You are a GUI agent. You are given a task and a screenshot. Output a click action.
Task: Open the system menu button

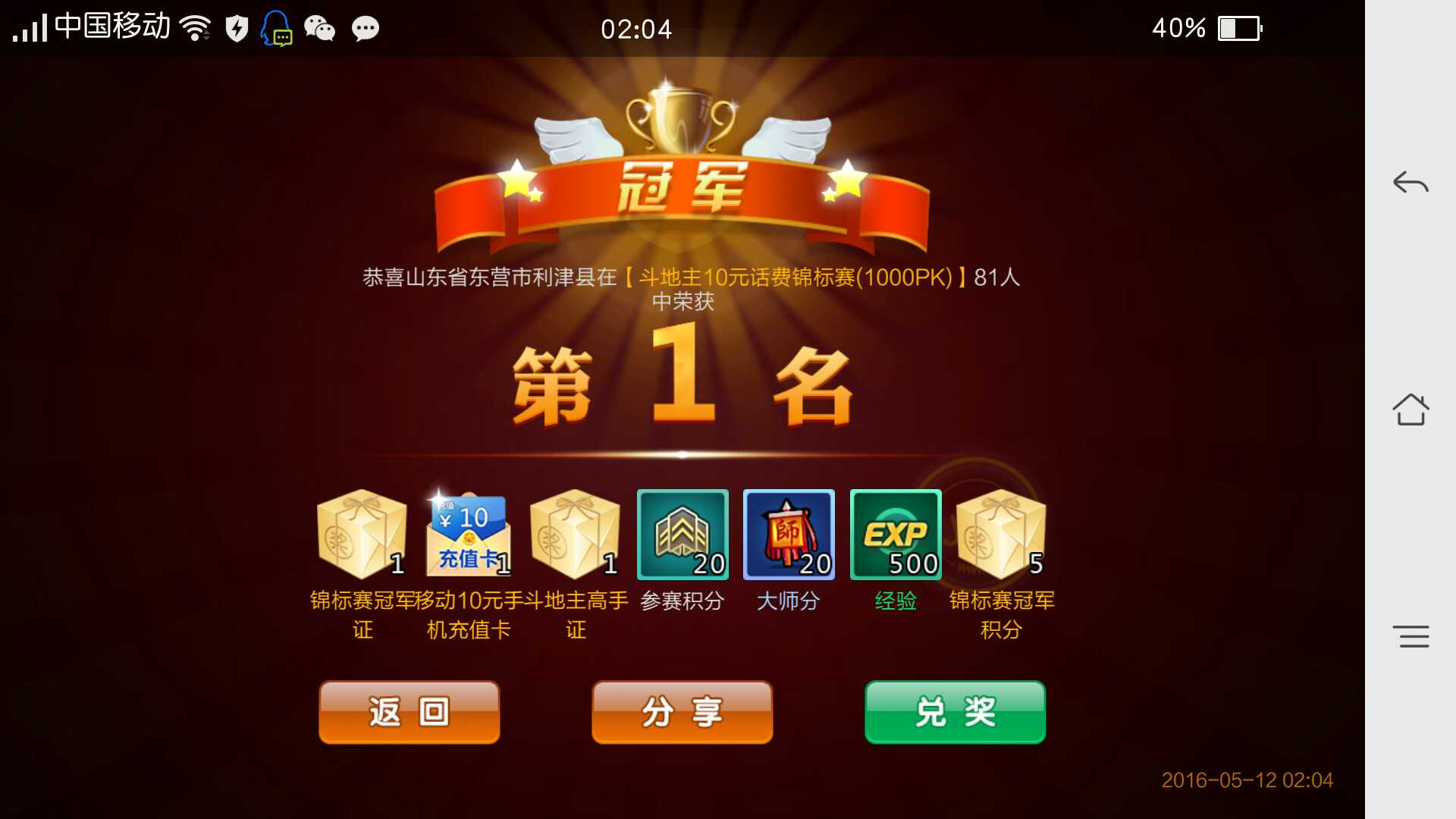(1410, 636)
